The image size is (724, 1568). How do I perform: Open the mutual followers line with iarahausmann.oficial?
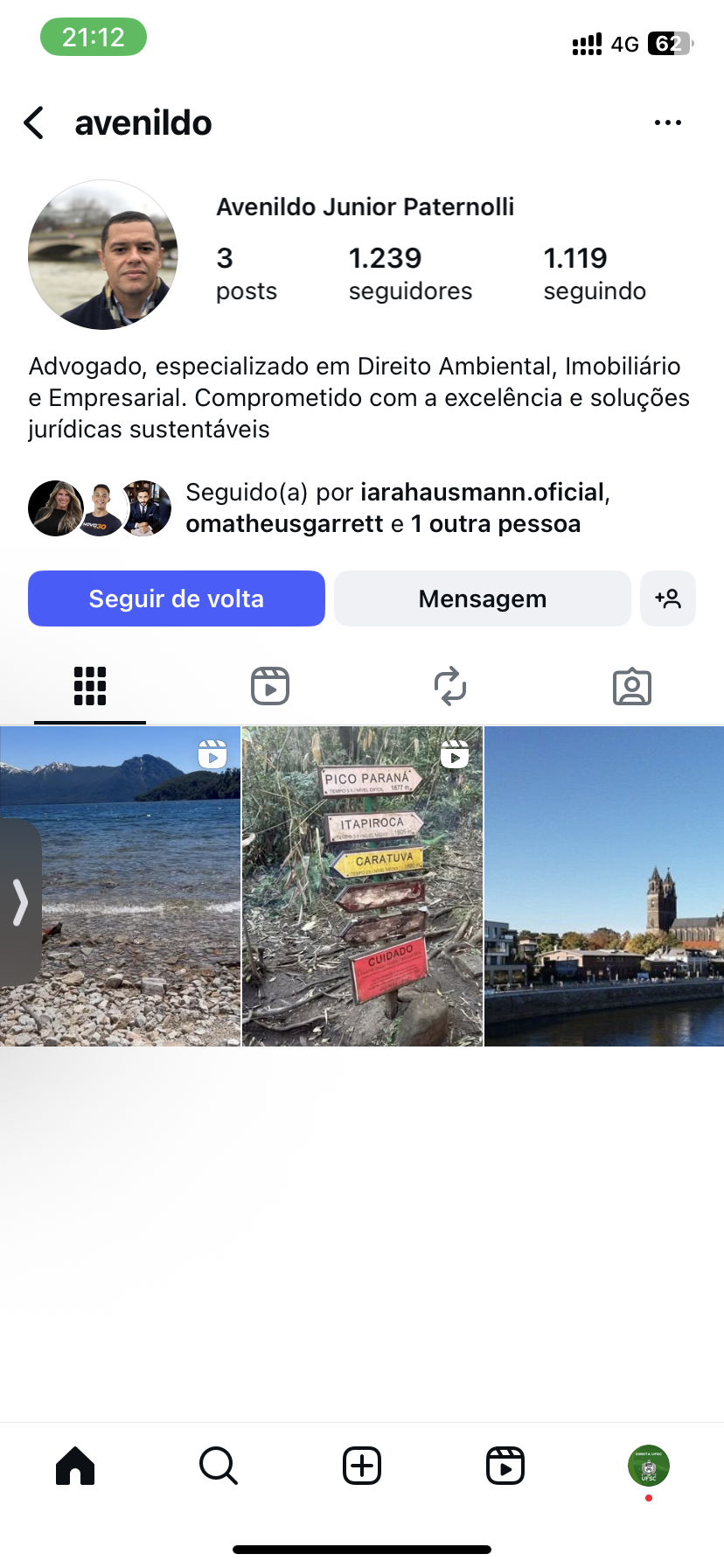click(397, 508)
